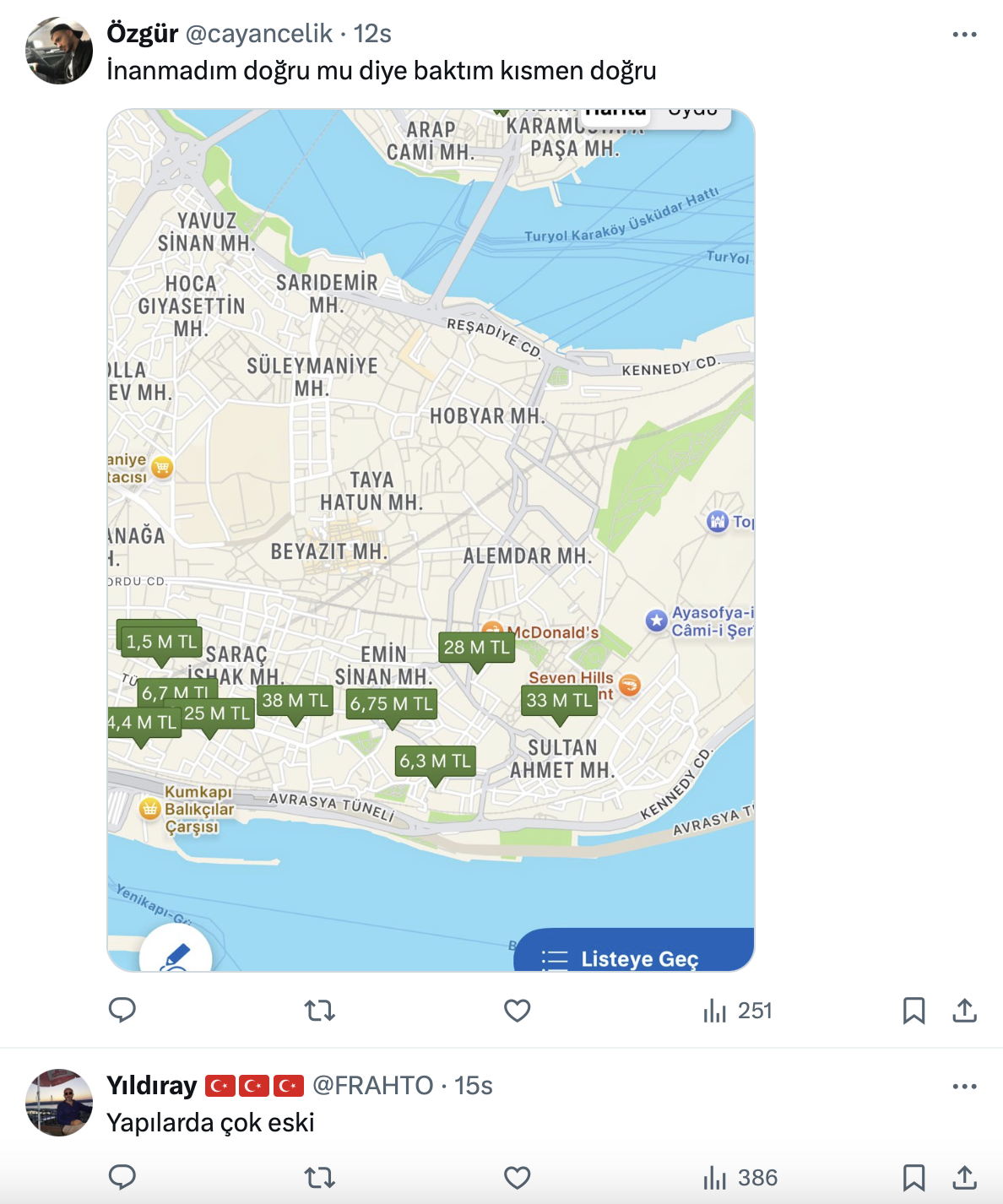
Task: View analytics showing 386 views
Action: coord(740,1177)
